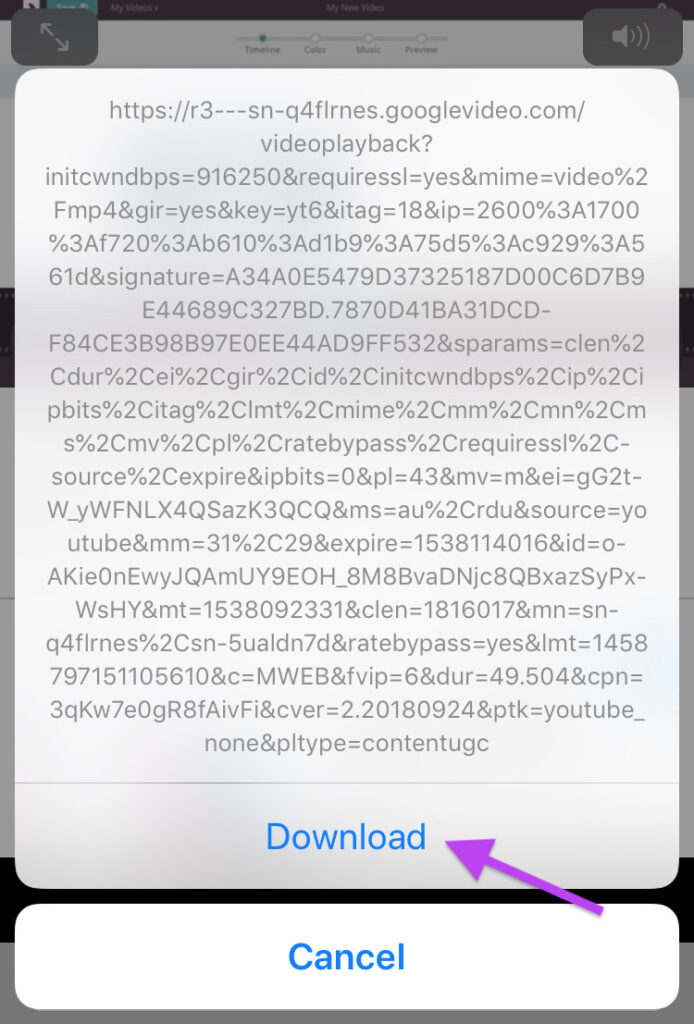This screenshot has height=1024, width=694.
Task: Cancel the download dialog
Action: 346,957
